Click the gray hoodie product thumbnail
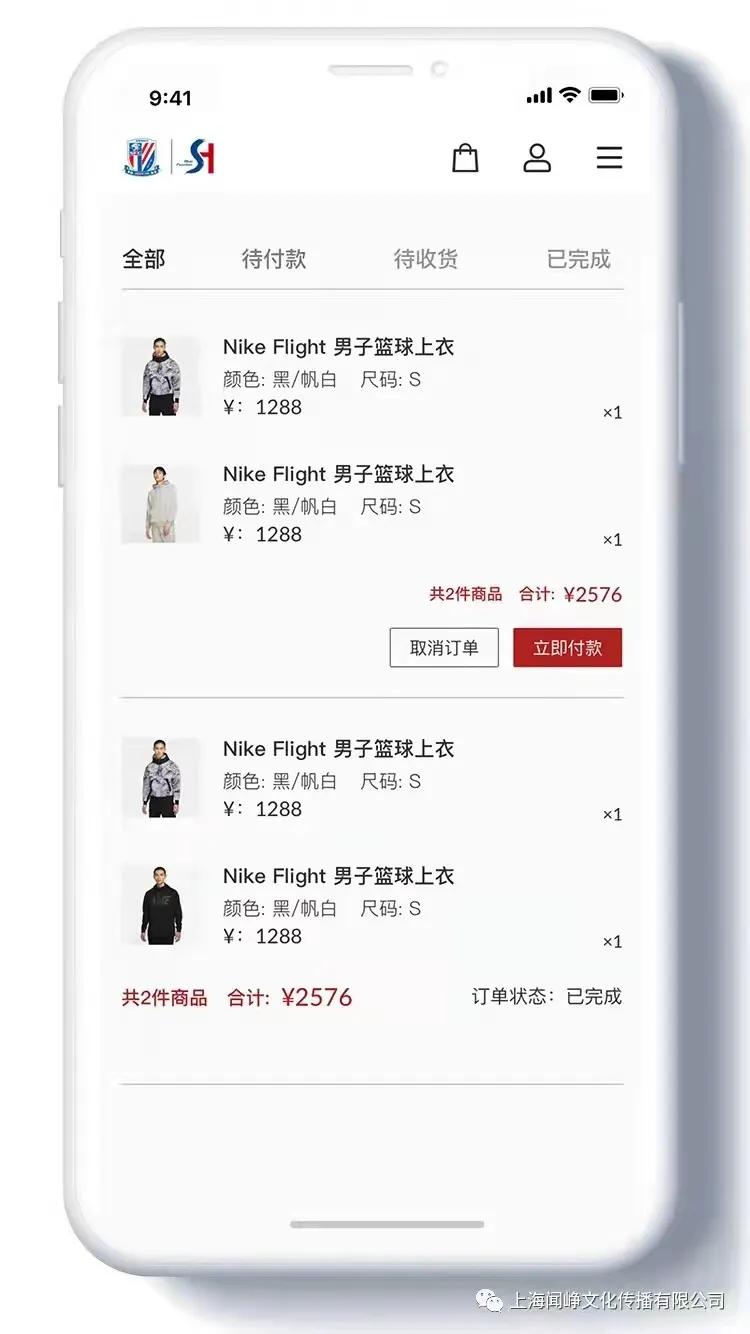750x1334 pixels. point(161,503)
